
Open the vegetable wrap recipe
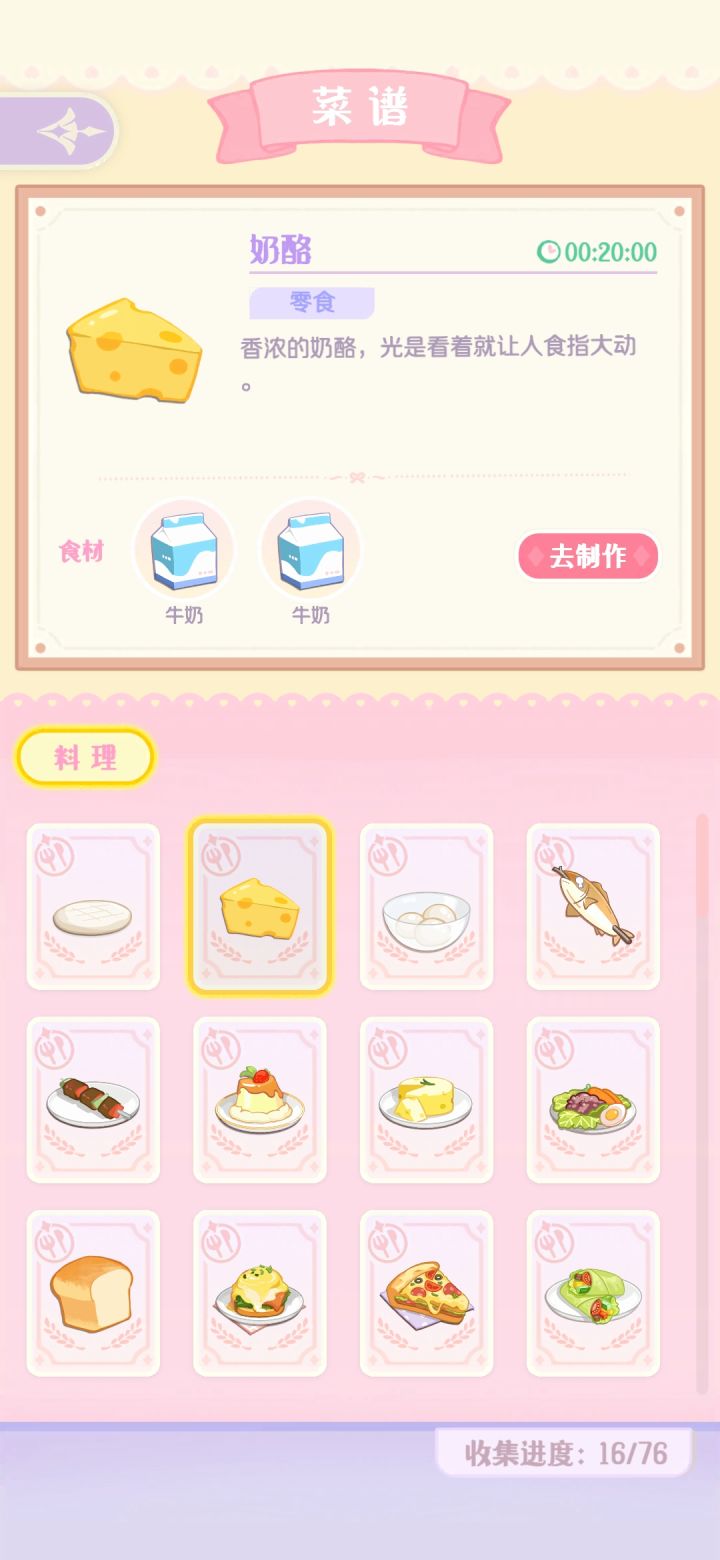(593, 1293)
